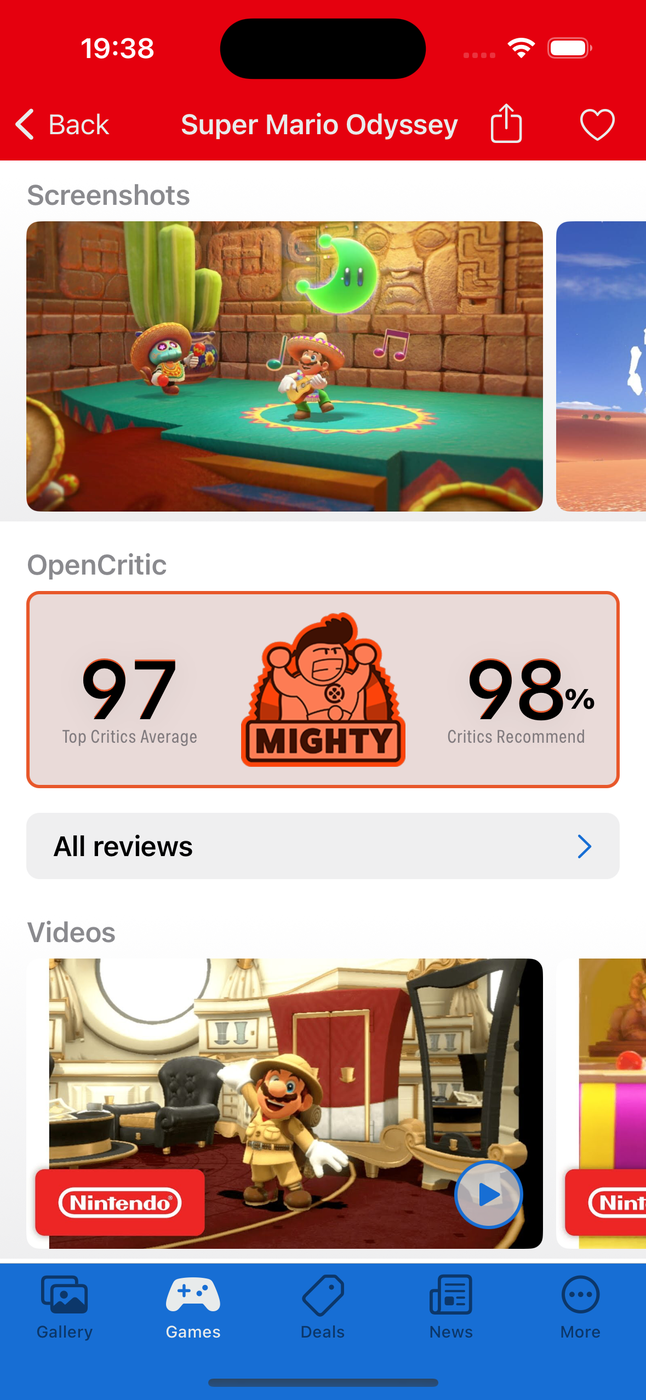Add the game to favorites
This screenshot has height=1400, width=646.
[597, 125]
